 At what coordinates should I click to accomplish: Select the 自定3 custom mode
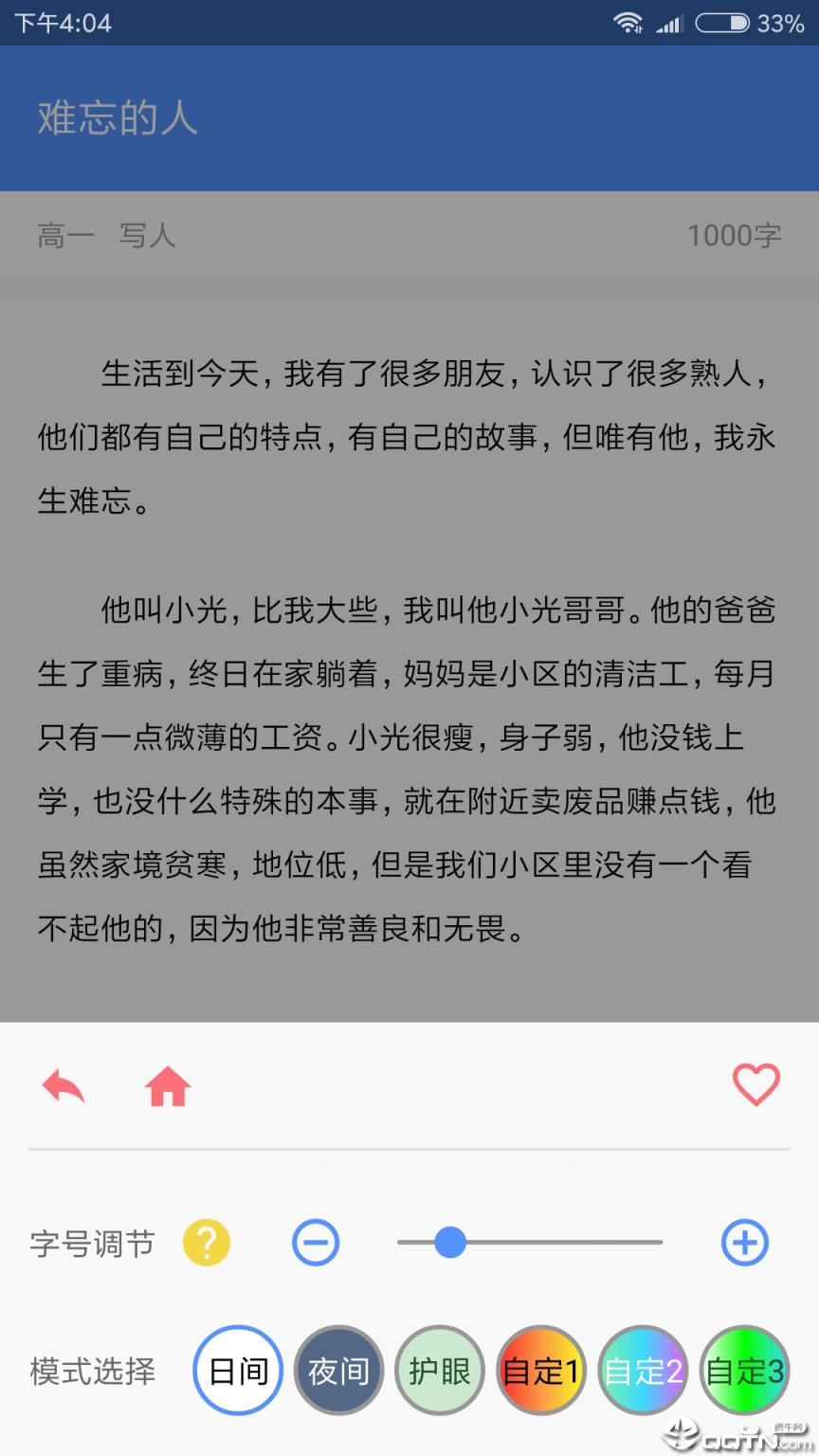point(744,1371)
